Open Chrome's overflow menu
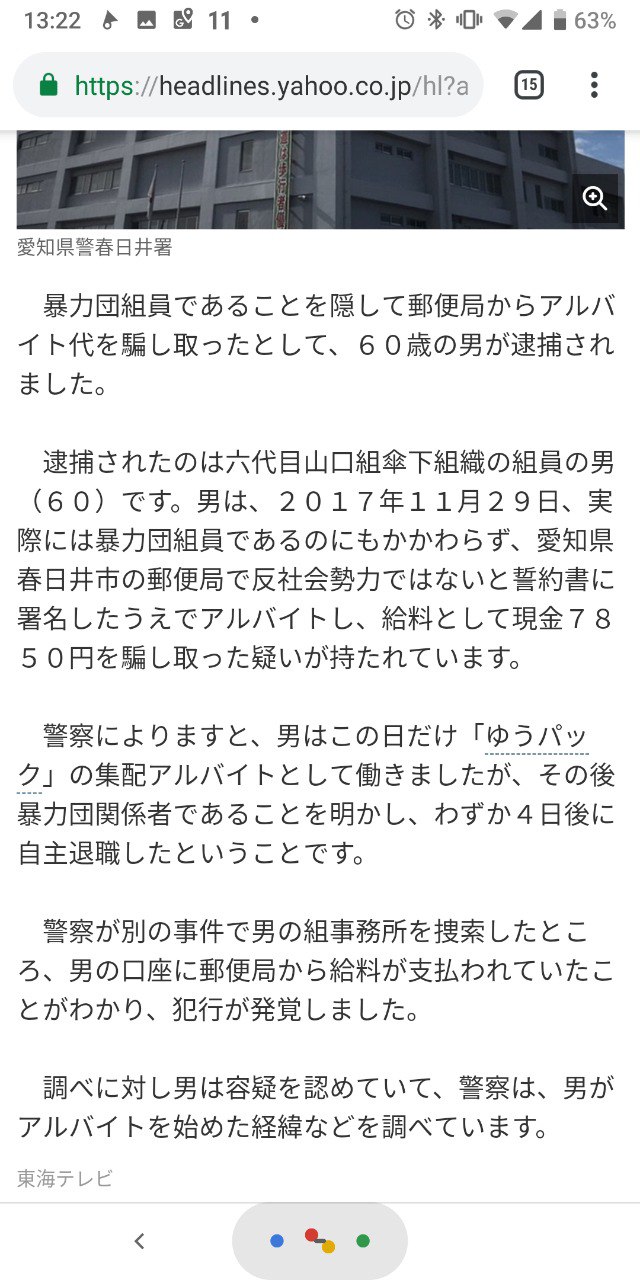The height and width of the screenshot is (1280, 640). pos(594,86)
